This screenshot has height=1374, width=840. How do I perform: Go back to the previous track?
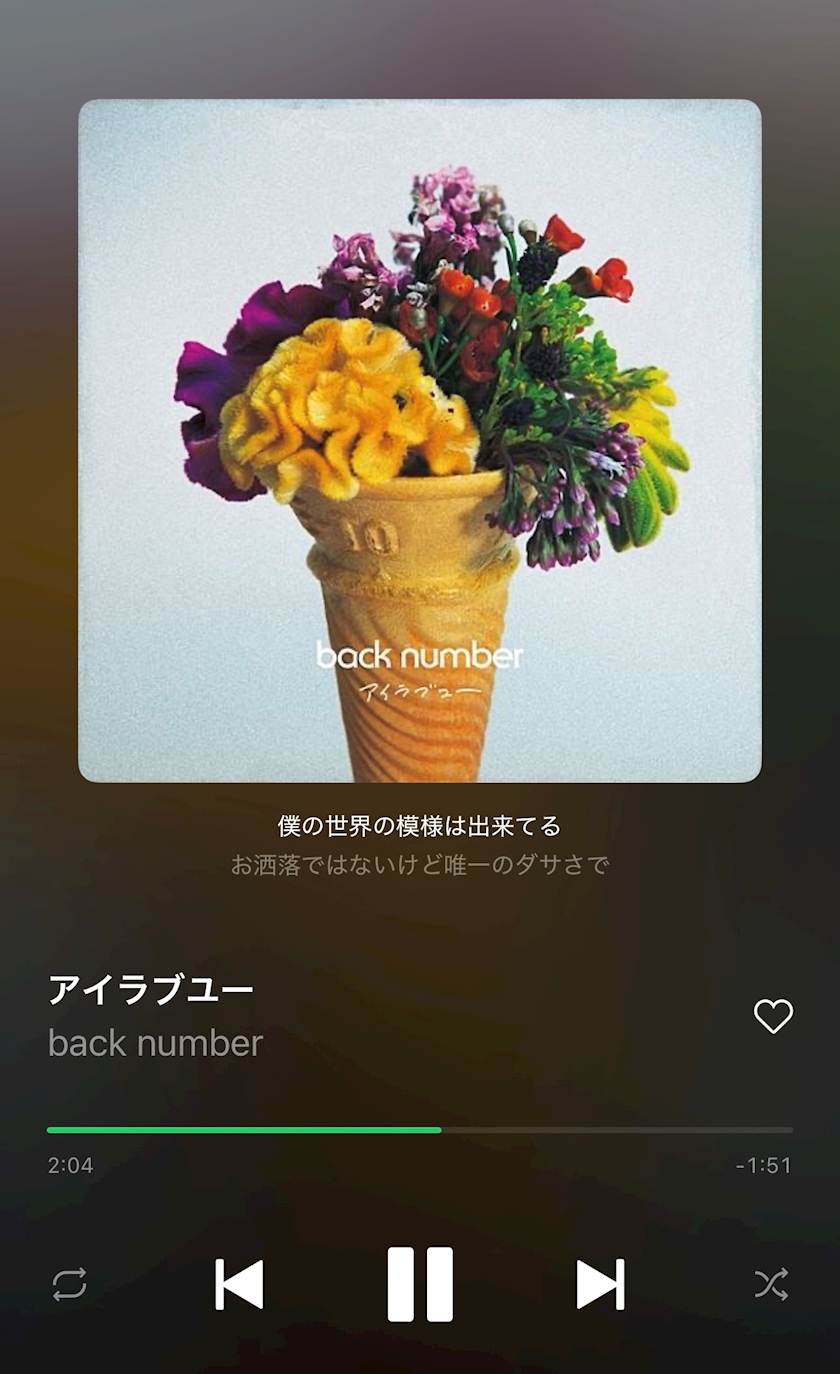point(240,1284)
